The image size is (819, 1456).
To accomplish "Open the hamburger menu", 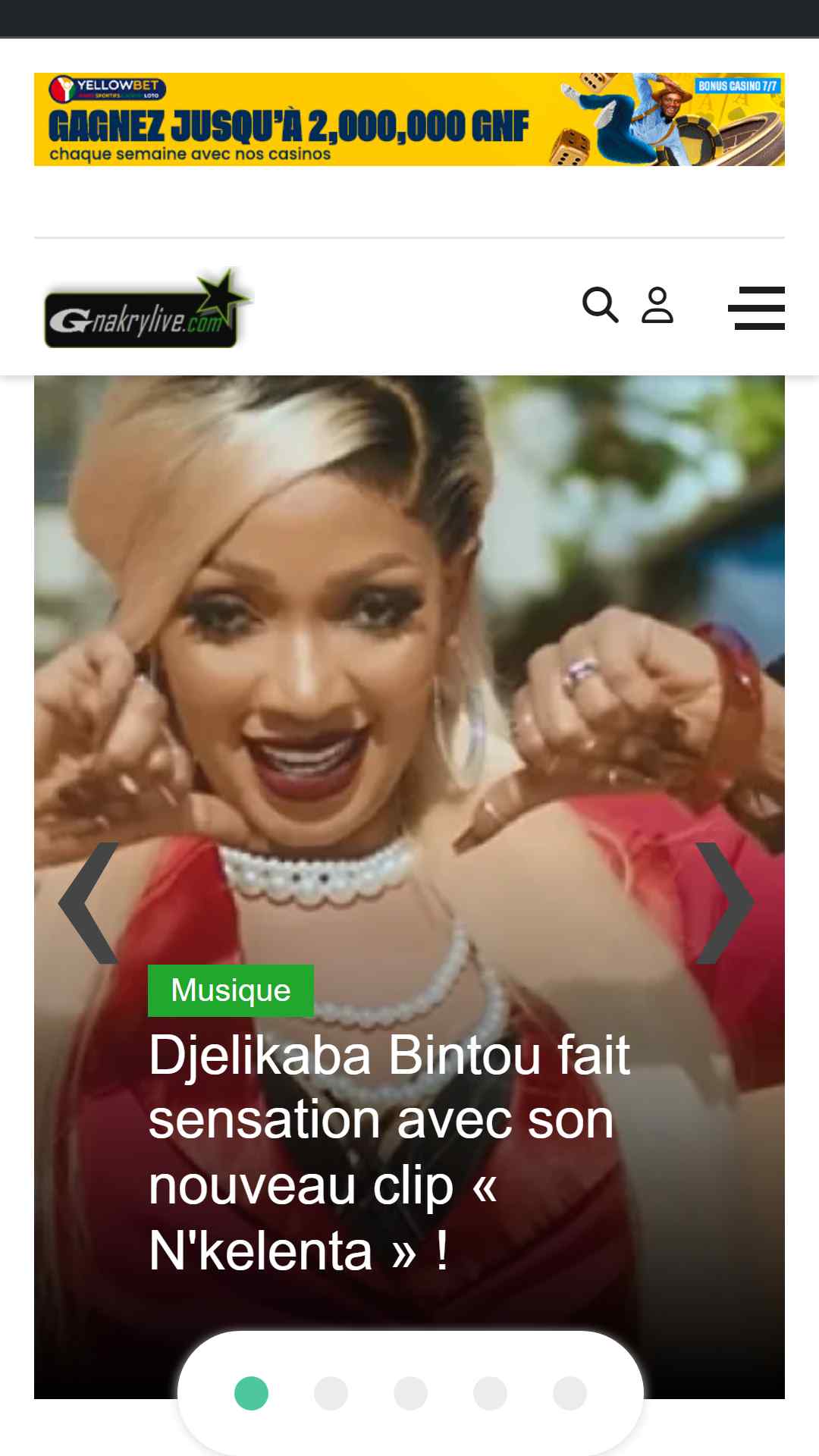I will 756,308.
